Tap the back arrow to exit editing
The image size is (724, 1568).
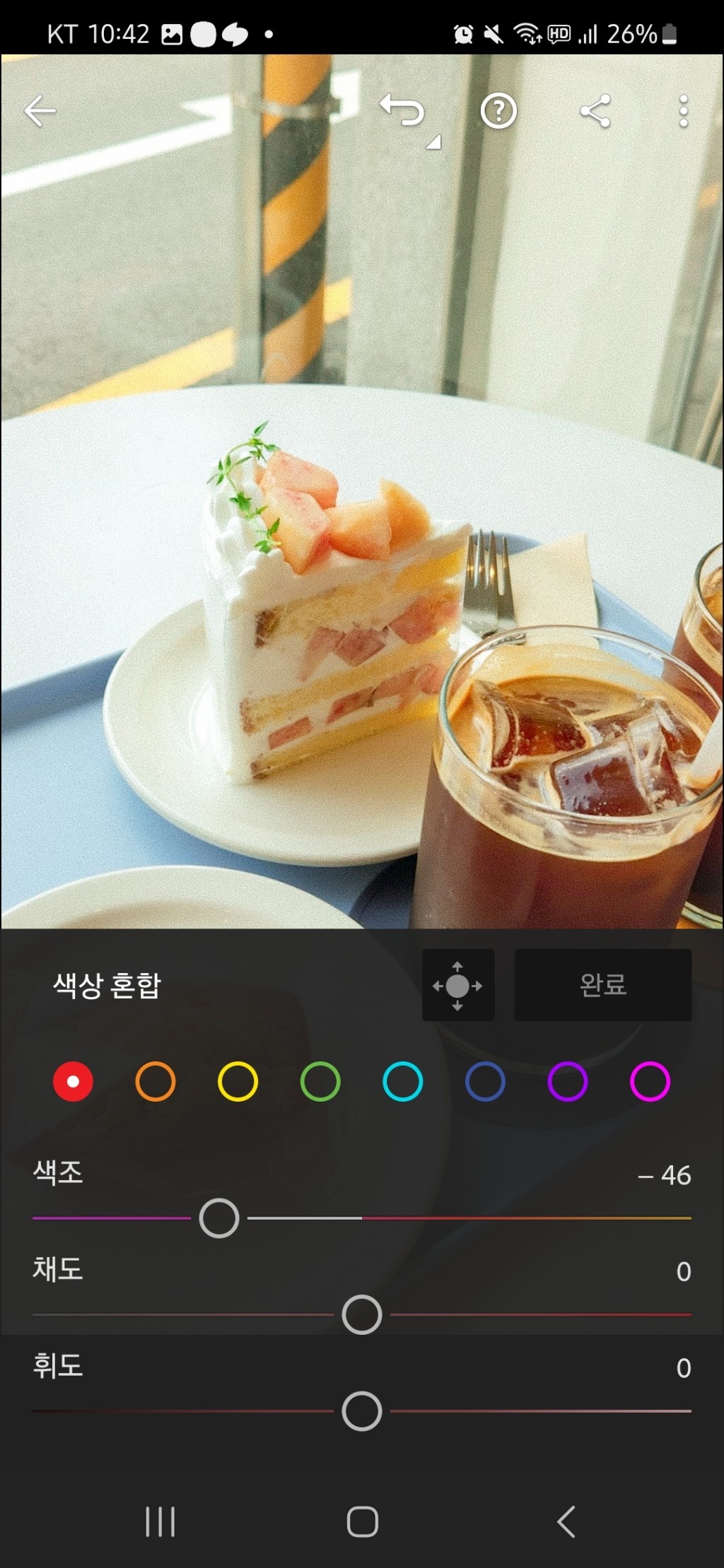tap(40, 110)
